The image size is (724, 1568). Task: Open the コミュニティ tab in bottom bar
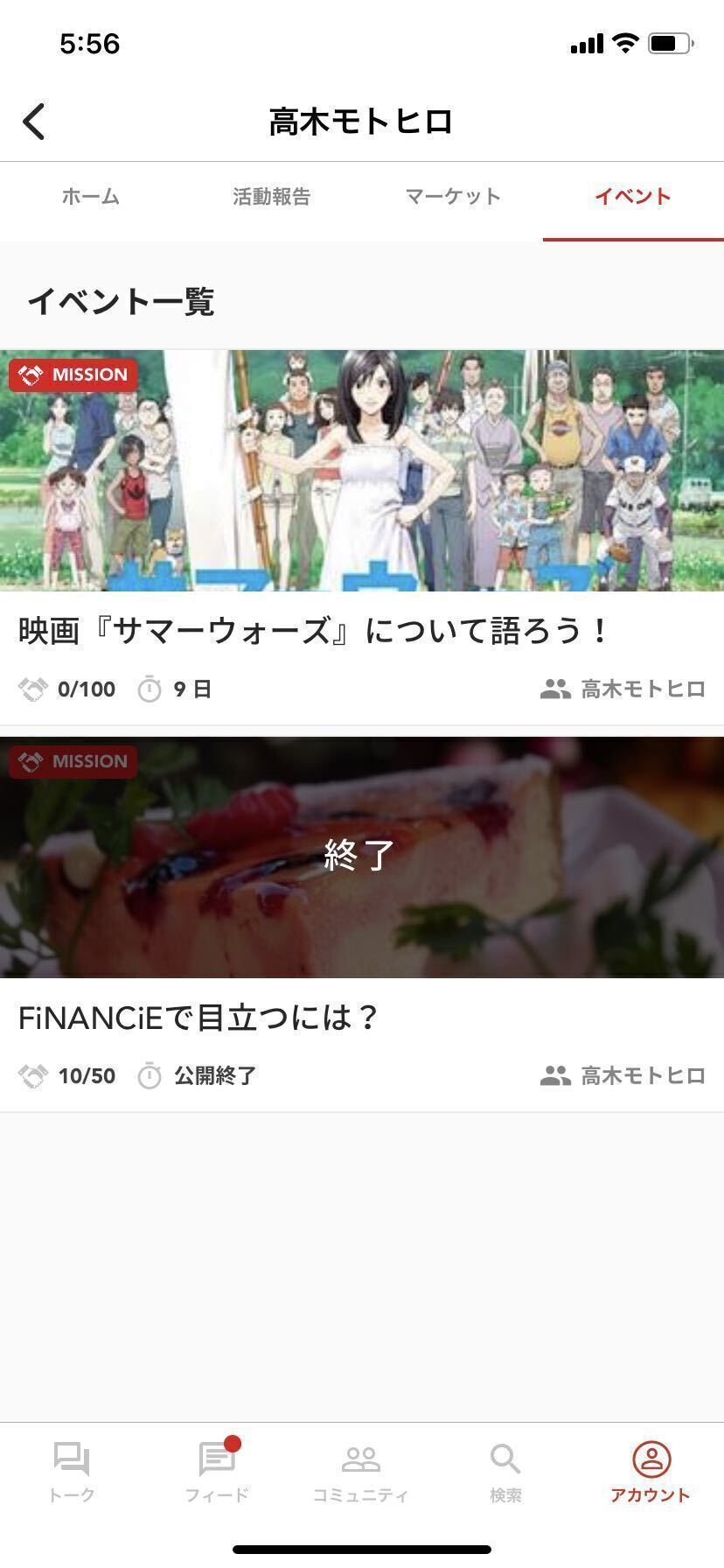361,1472
